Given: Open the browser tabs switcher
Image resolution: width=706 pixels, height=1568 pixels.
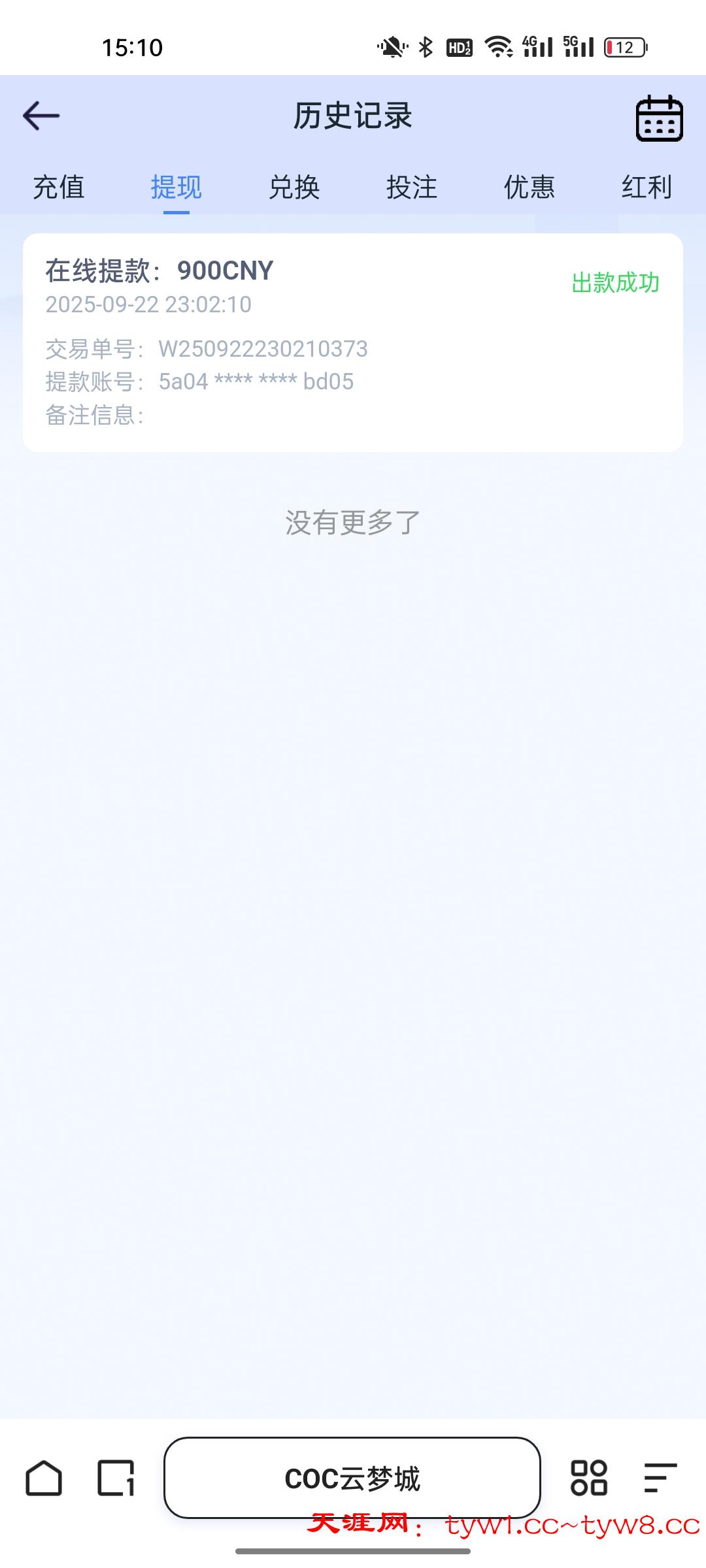Looking at the screenshot, I should [x=116, y=1478].
